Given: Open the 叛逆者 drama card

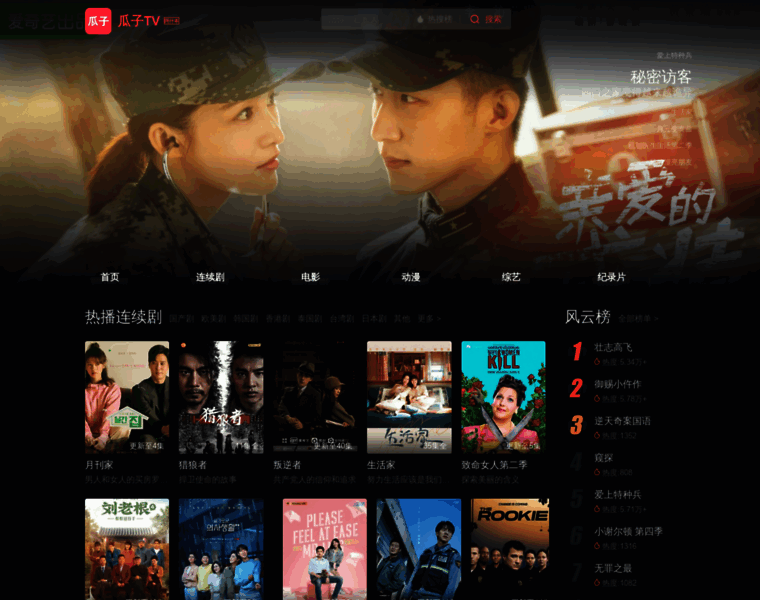Looking at the screenshot, I should [315, 397].
